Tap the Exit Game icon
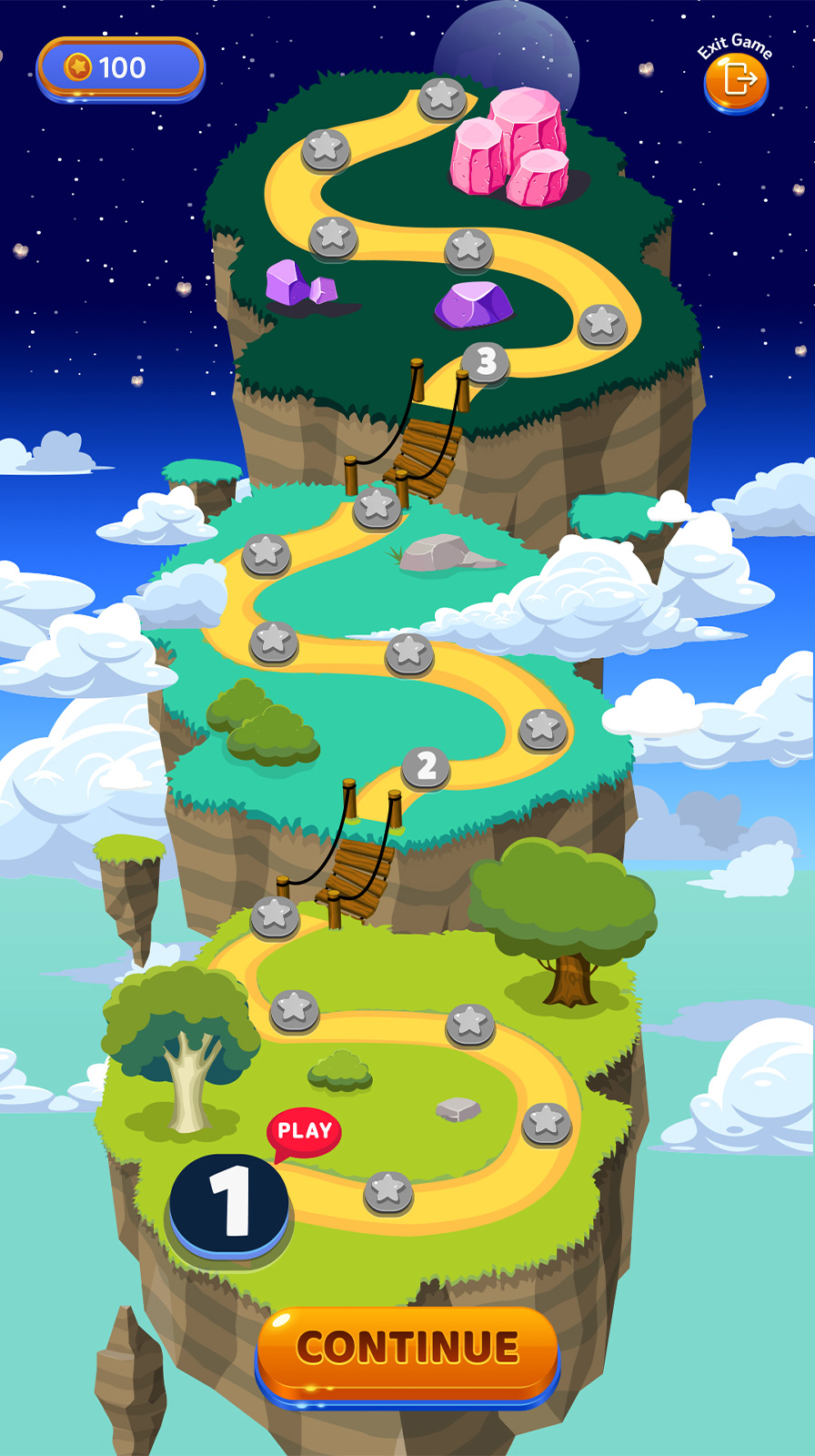 [736, 81]
